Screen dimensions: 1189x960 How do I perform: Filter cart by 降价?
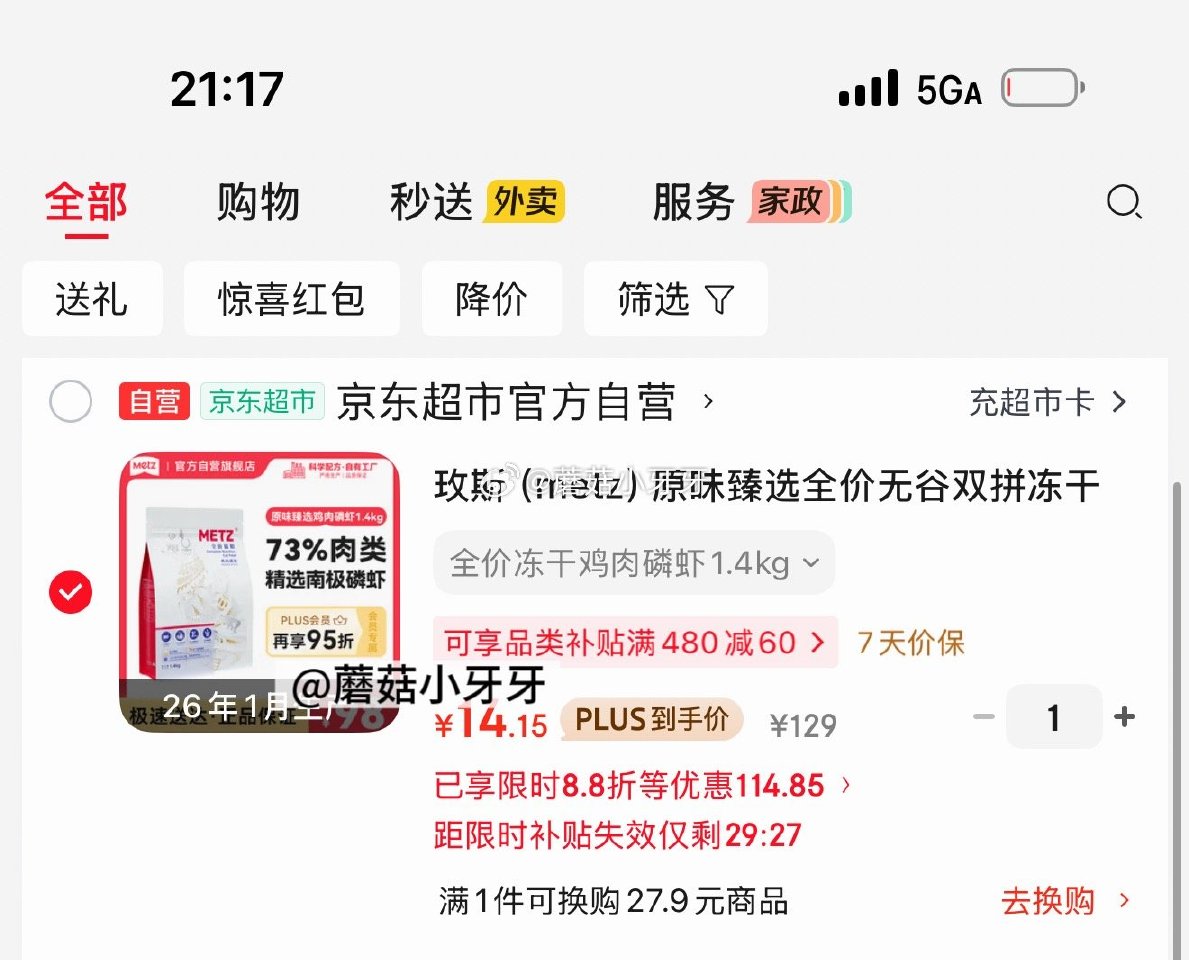[491, 299]
